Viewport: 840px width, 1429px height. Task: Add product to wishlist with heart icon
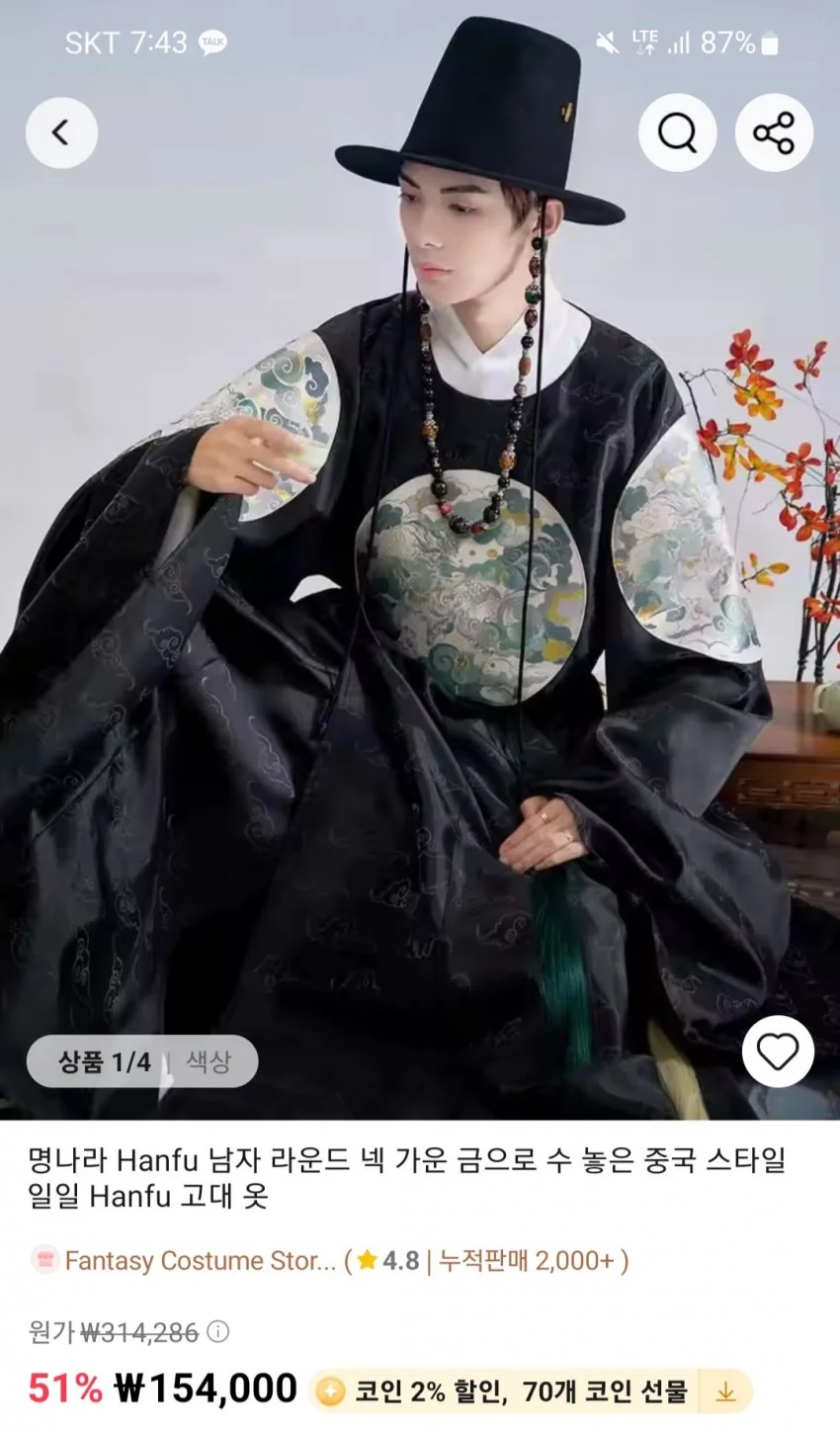point(777,1052)
